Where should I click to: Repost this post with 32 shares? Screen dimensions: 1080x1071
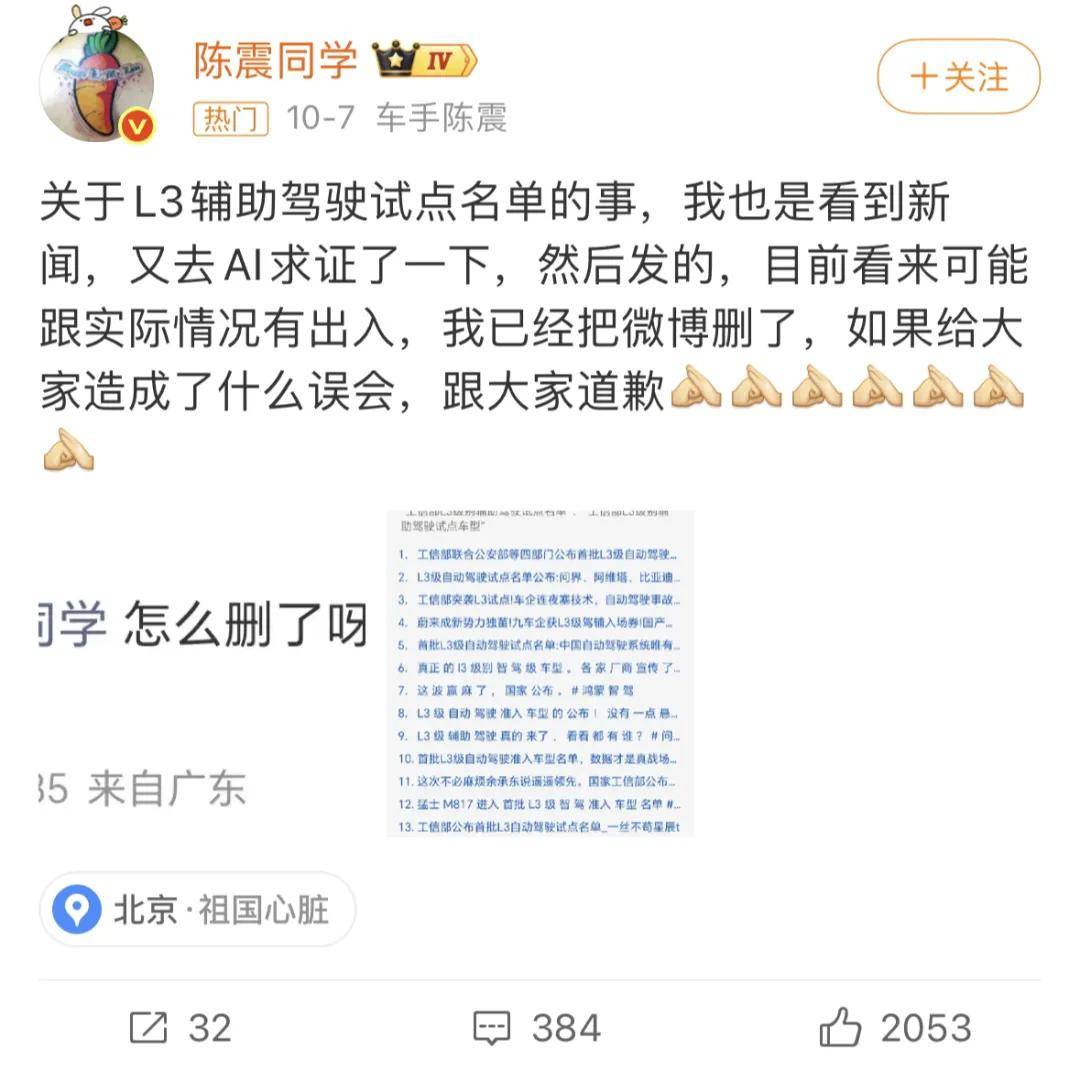181,1027
